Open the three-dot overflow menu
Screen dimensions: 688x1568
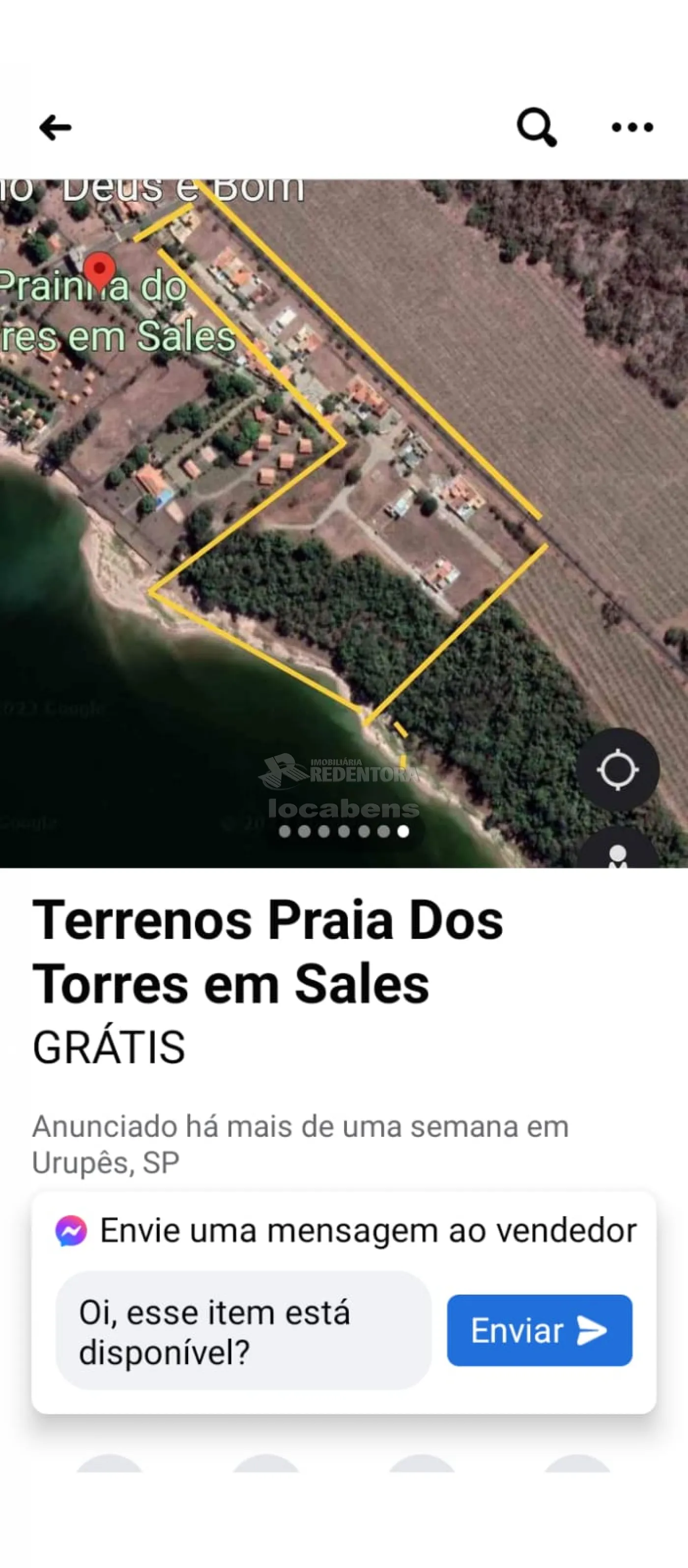pos(632,127)
